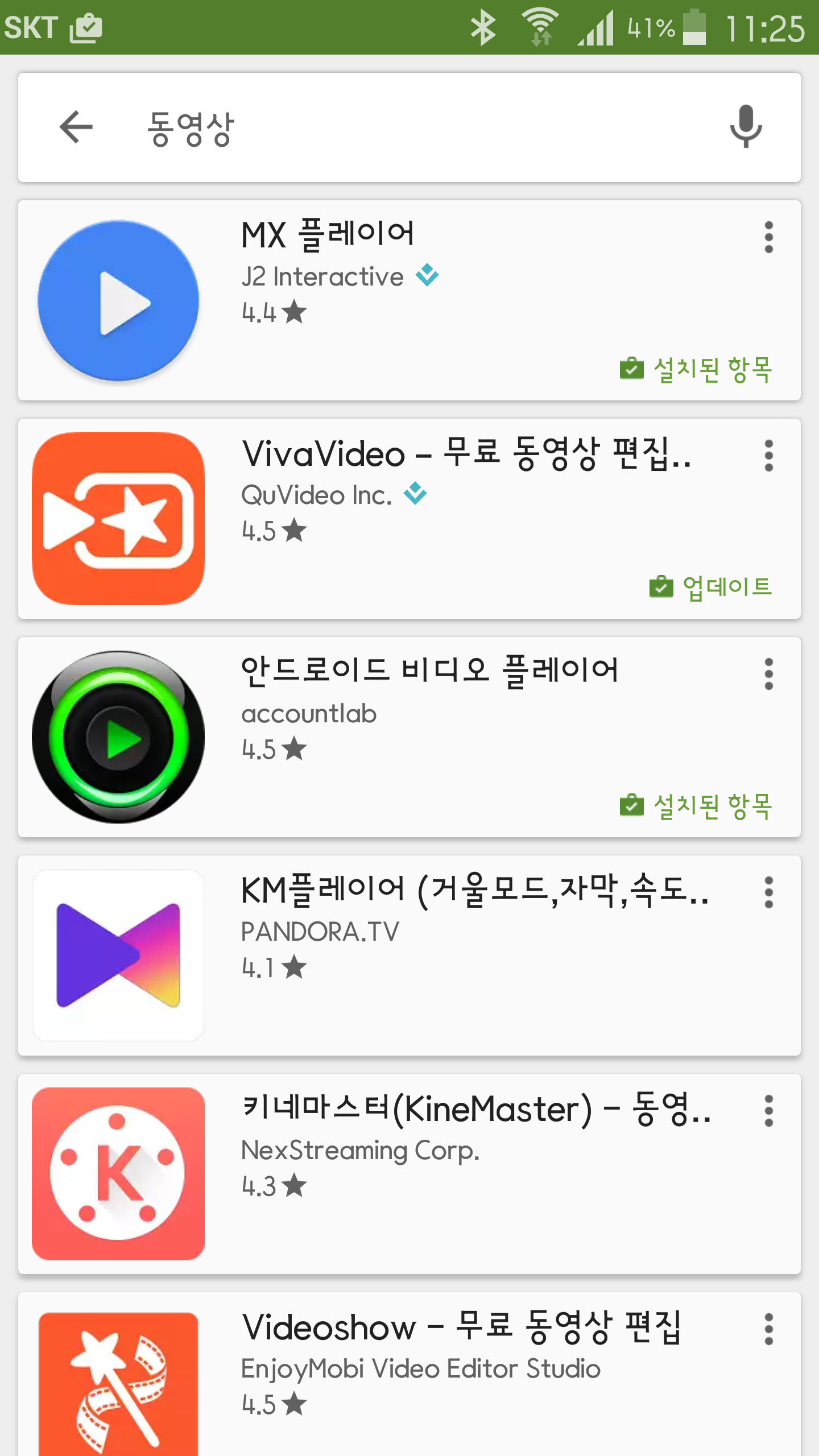Go back from the search results
This screenshot has height=1456, width=819.
(x=76, y=127)
